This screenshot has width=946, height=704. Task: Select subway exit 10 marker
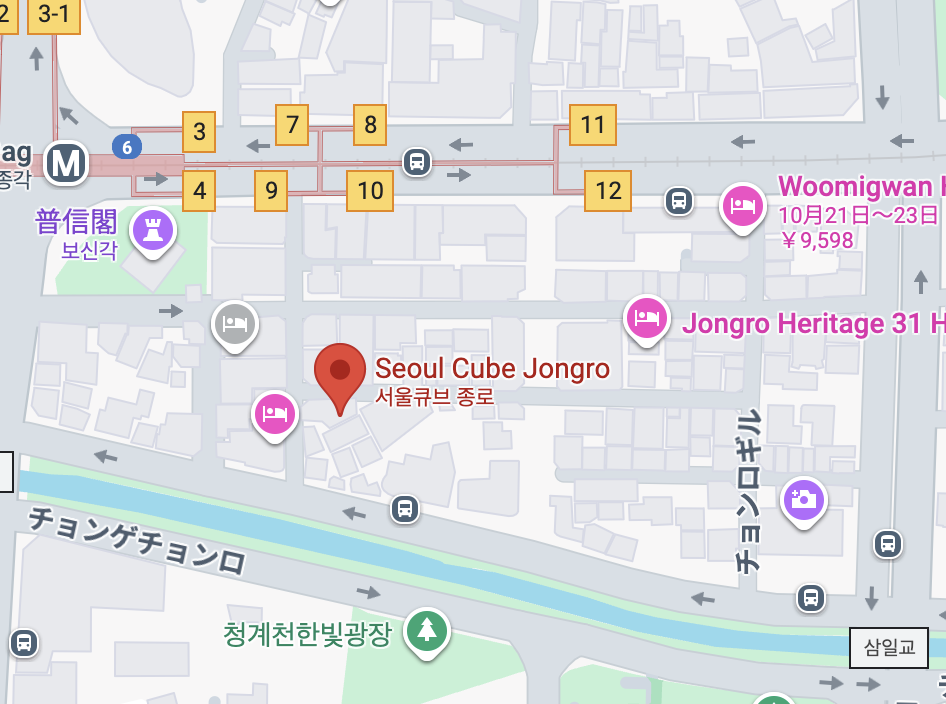click(x=370, y=190)
